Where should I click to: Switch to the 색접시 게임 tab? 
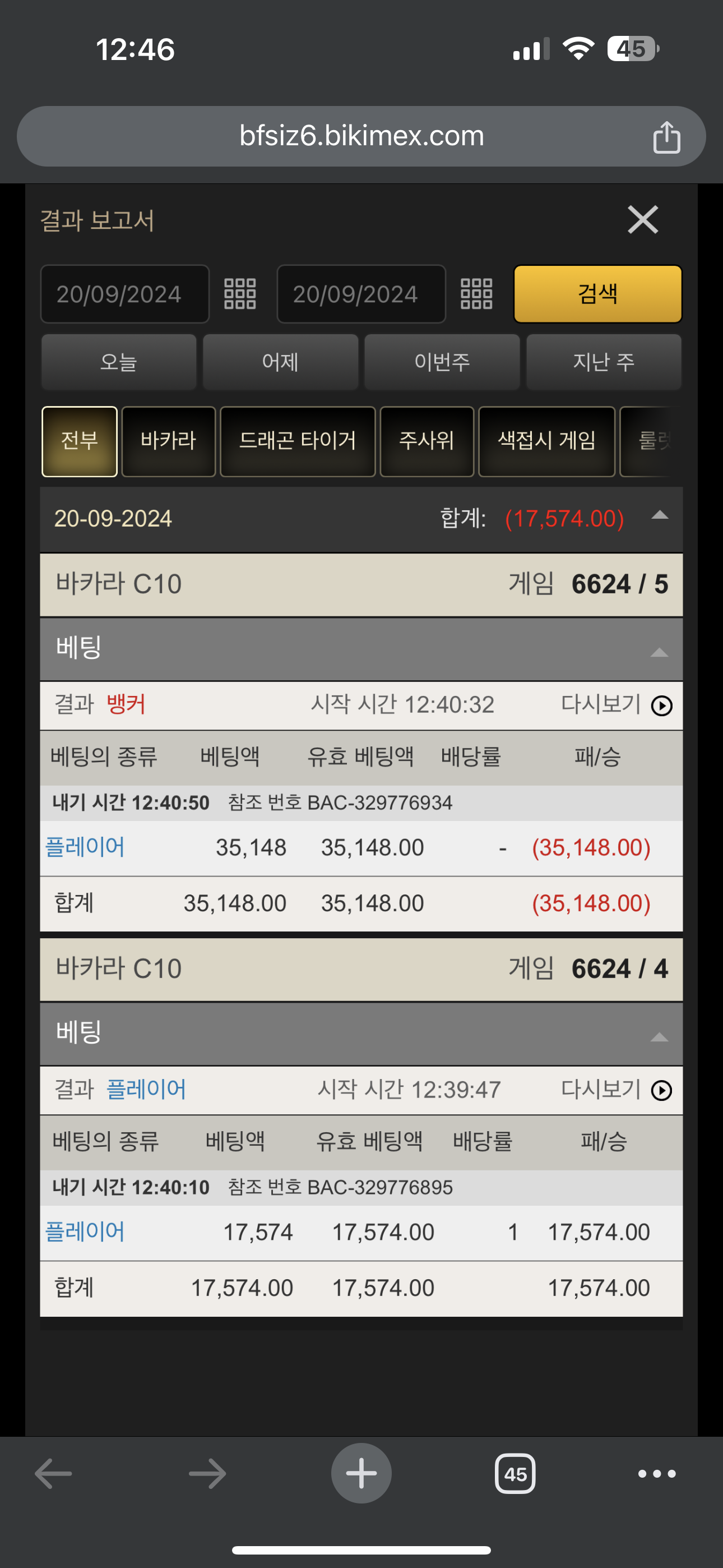coord(546,441)
